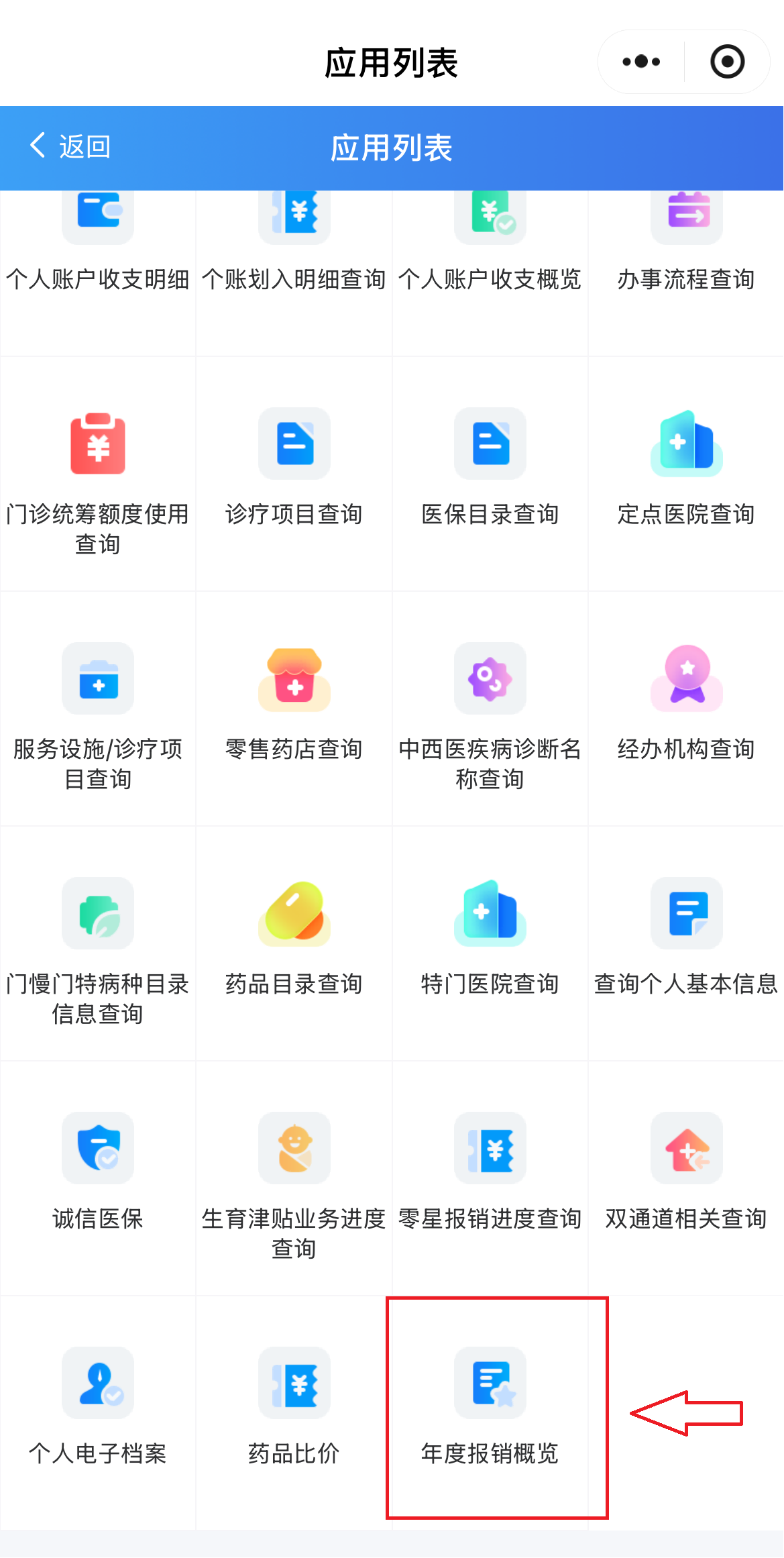Open 诚信医保
Screen dimensions: 784x1558
98,1174
